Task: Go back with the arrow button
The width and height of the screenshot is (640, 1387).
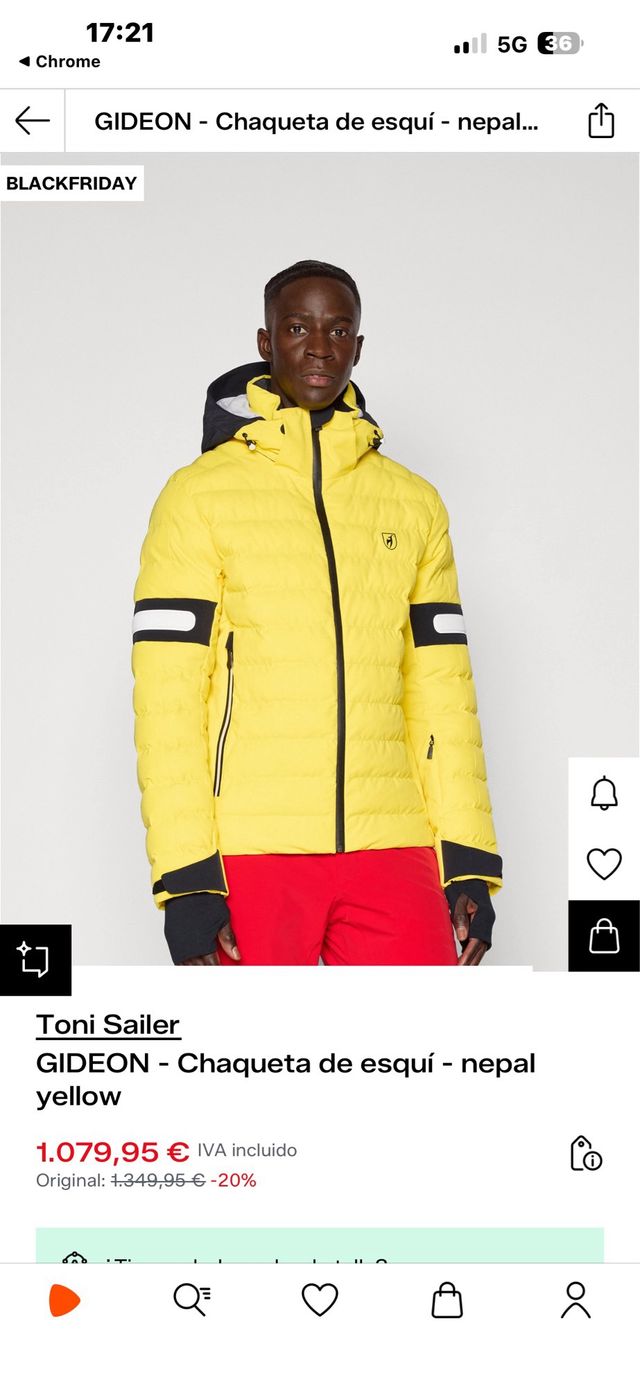Action: [32, 121]
